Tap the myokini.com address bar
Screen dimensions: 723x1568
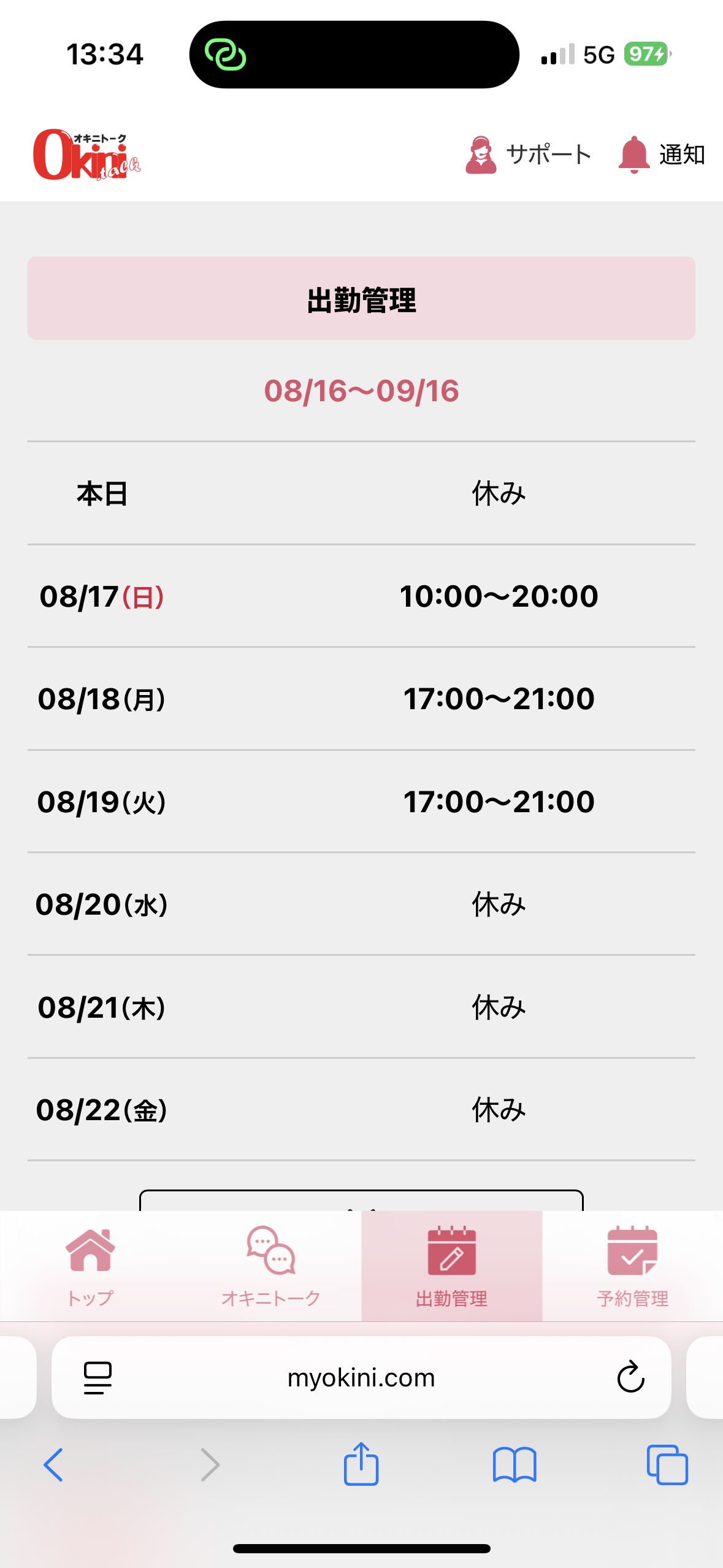point(361,1377)
